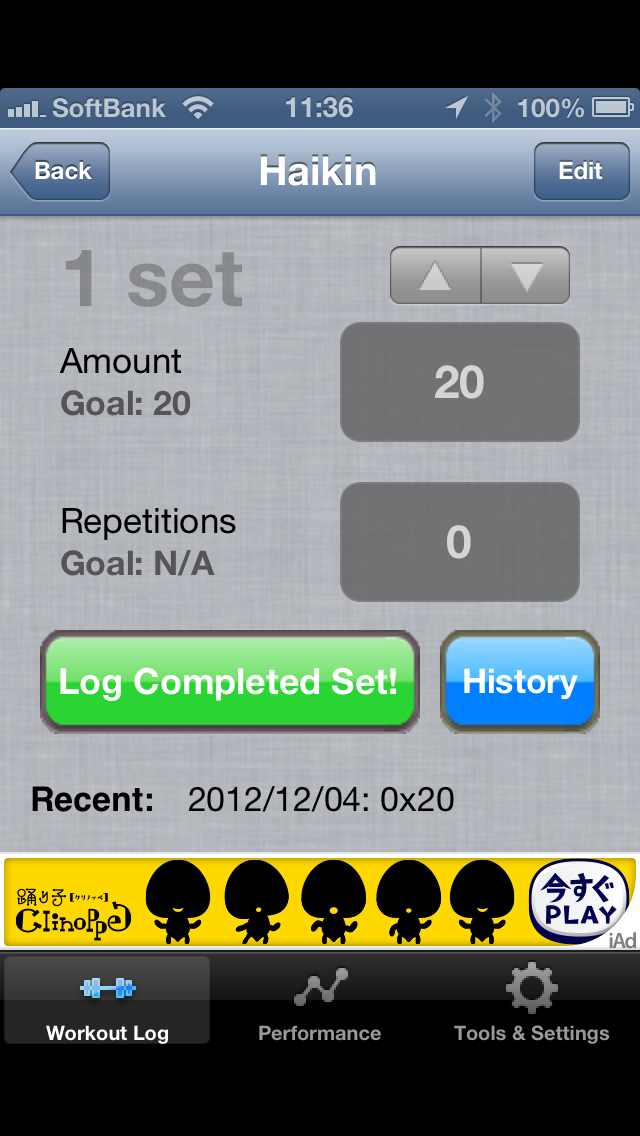The image size is (640, 1136).
Task: Decrease the set number with down arrow
Action: point(526,275)
